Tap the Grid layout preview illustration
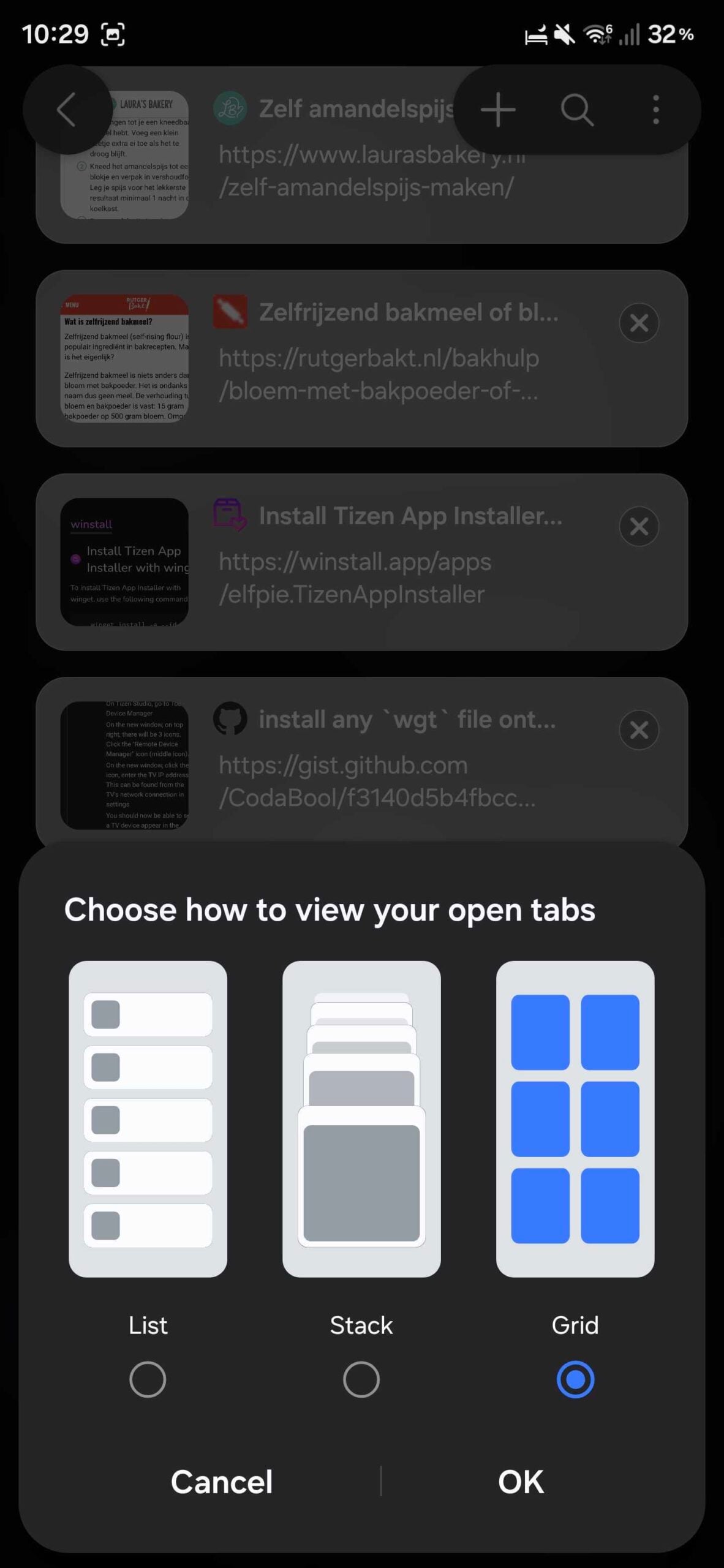 575,1115
